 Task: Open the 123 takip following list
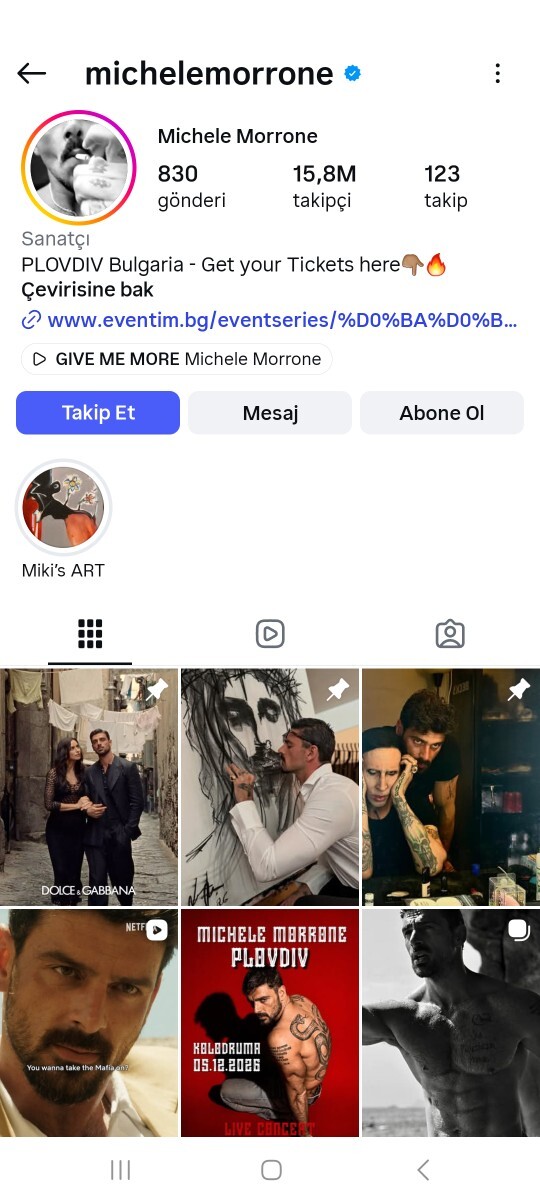(x=445, y=187)
